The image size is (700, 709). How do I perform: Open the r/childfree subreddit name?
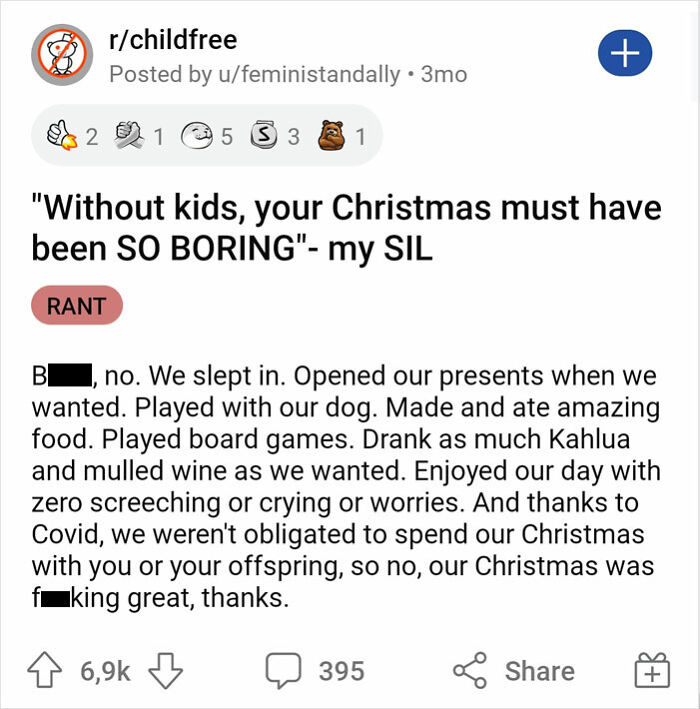click(x=173, y=40)
